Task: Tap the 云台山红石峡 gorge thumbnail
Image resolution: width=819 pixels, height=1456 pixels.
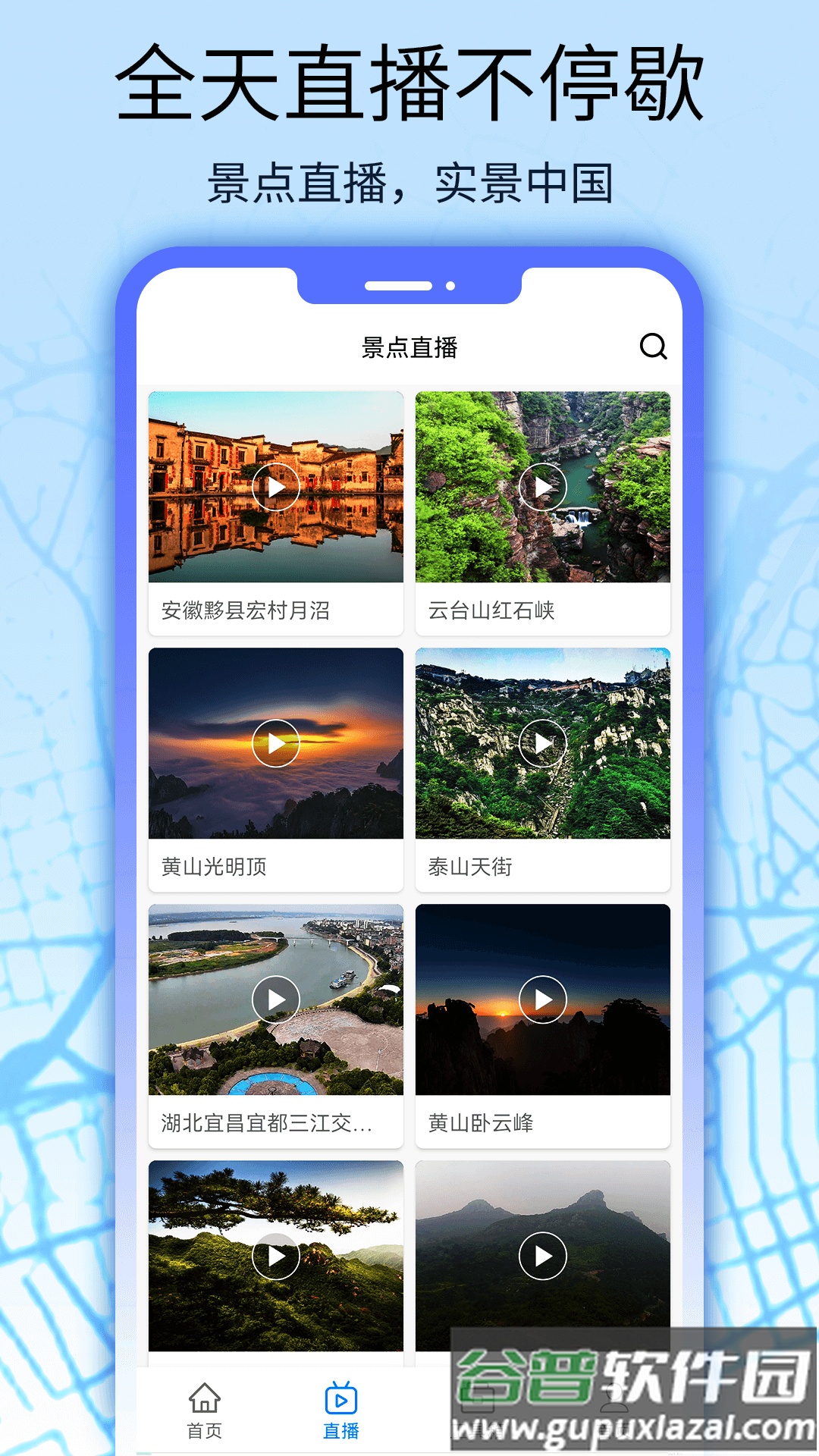Action: (542, 485)
